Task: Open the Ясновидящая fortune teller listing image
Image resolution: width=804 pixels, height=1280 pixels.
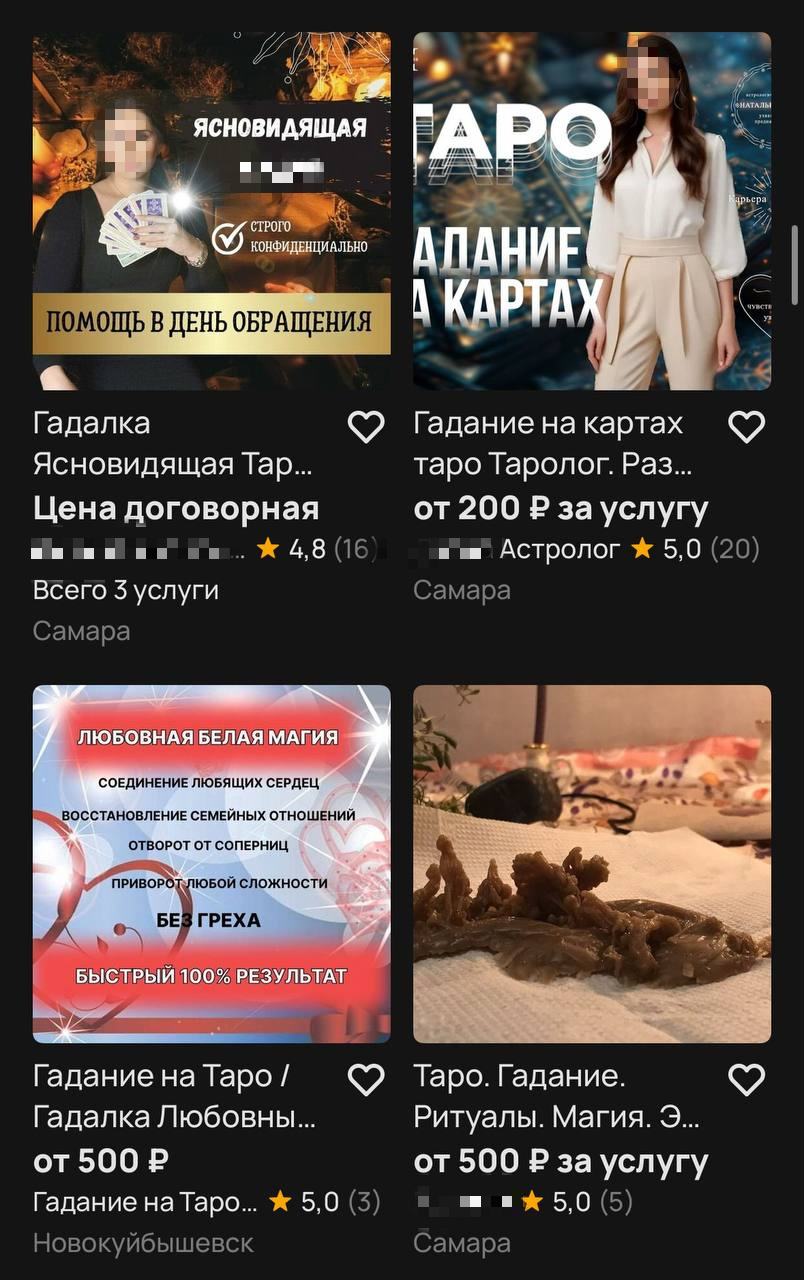Action: point(211,211)
